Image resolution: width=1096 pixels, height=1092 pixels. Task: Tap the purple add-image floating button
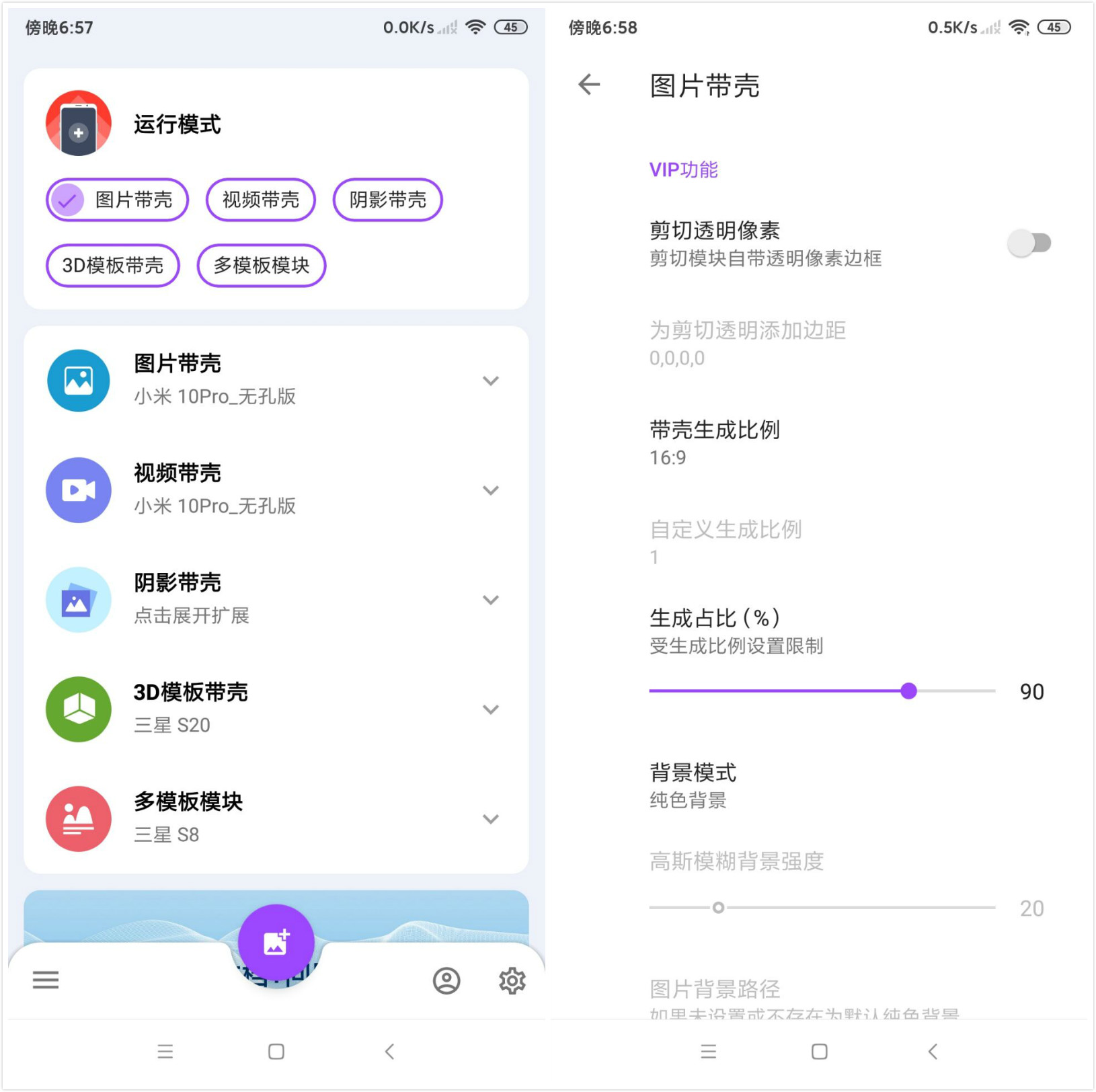click(276, 942)
